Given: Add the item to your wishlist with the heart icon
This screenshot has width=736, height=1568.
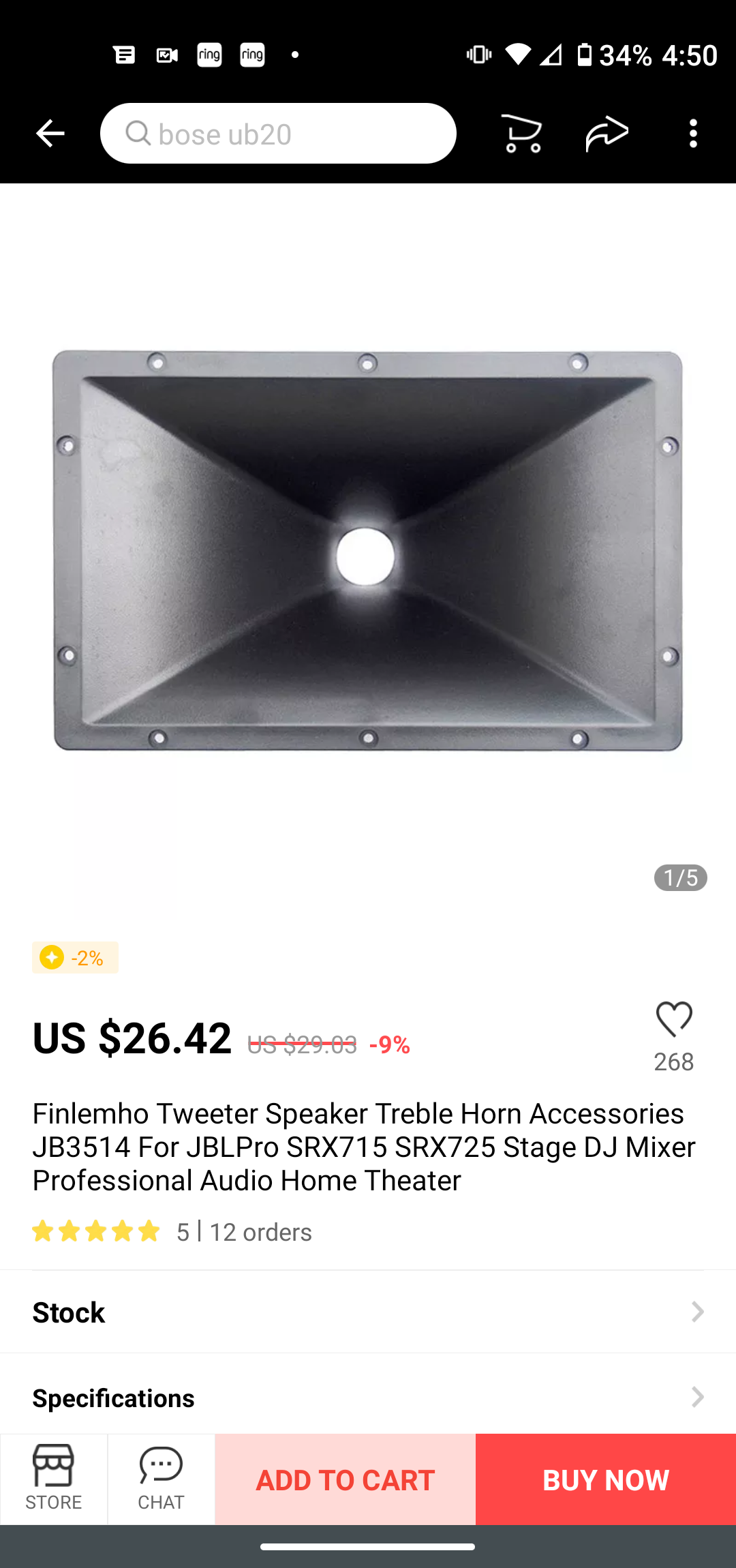Looking at the screenshot, I should (x=674, y=1021).
